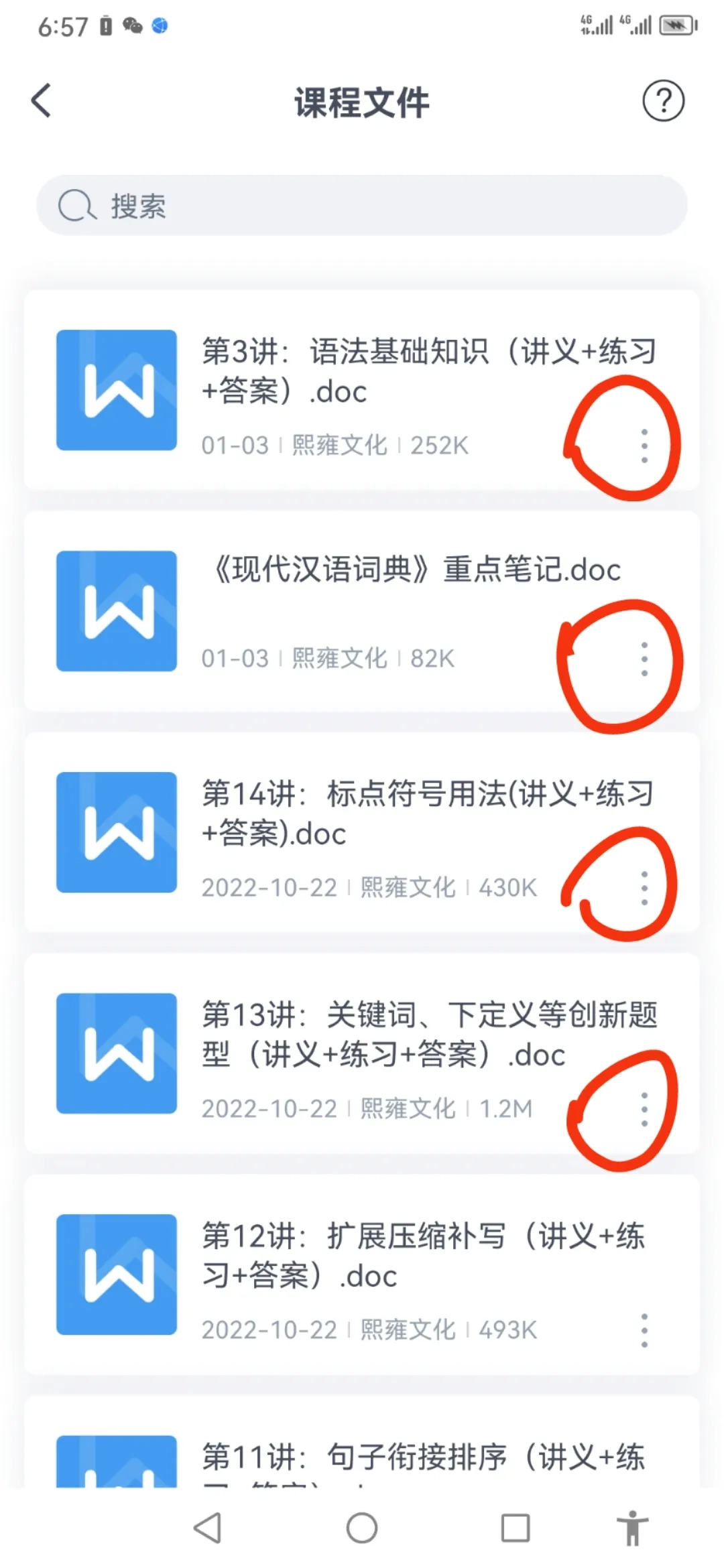View more actions for 第12讲 file

pos(644,1330)
